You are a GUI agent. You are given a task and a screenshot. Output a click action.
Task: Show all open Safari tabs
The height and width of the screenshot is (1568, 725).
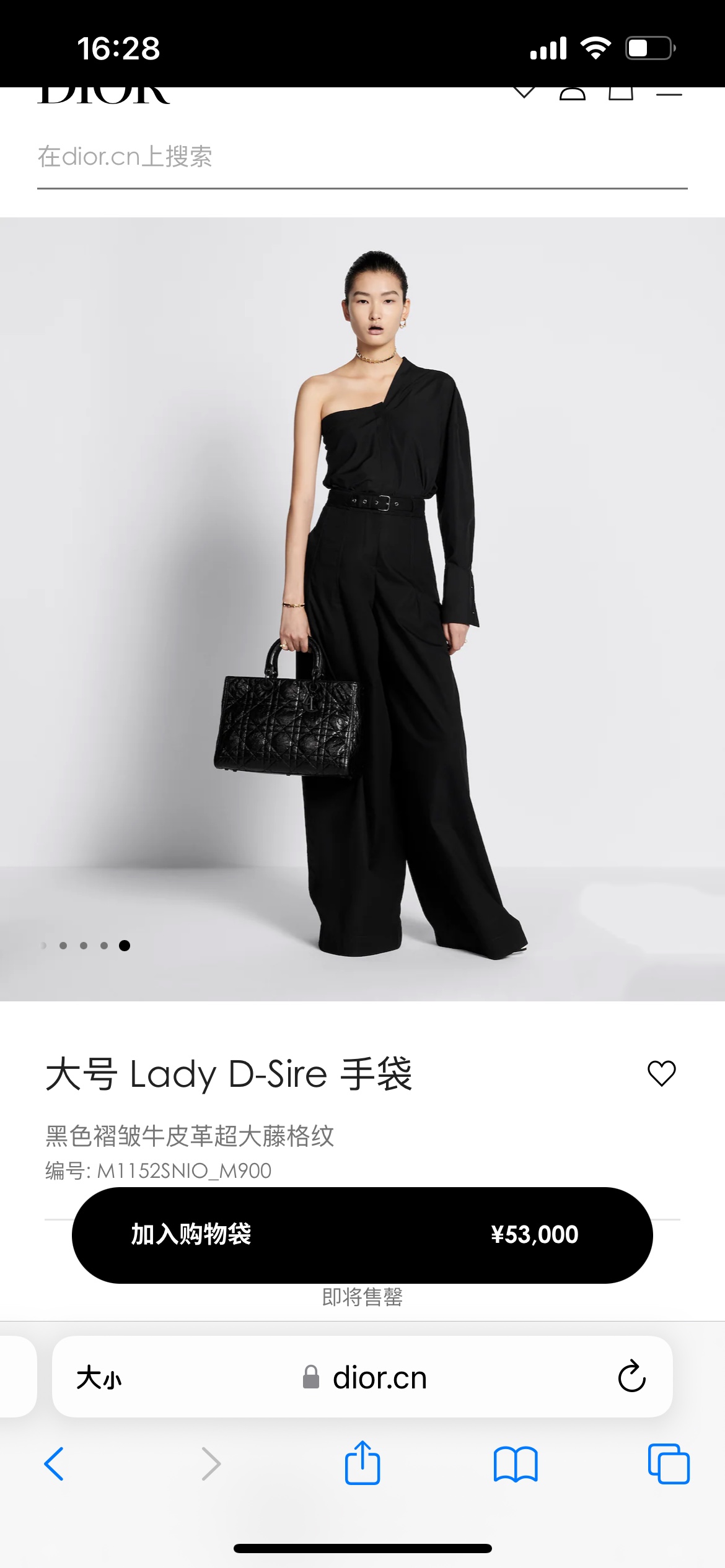[669, 1464]
